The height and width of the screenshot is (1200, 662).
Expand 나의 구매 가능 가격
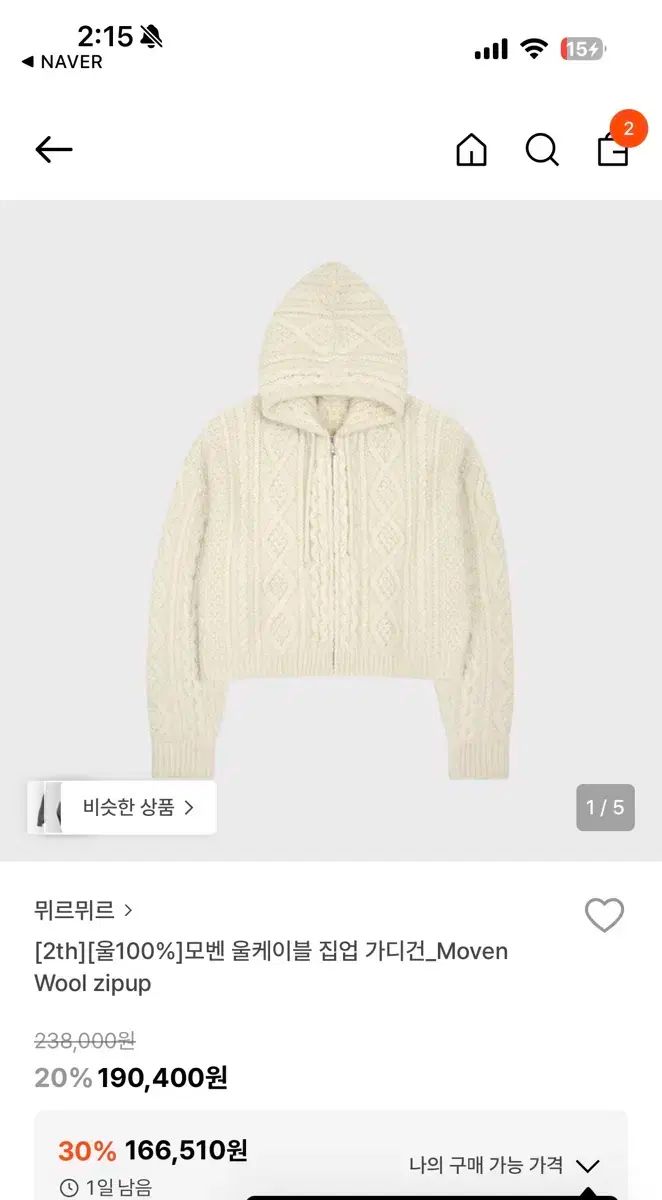click(504, 1165)
